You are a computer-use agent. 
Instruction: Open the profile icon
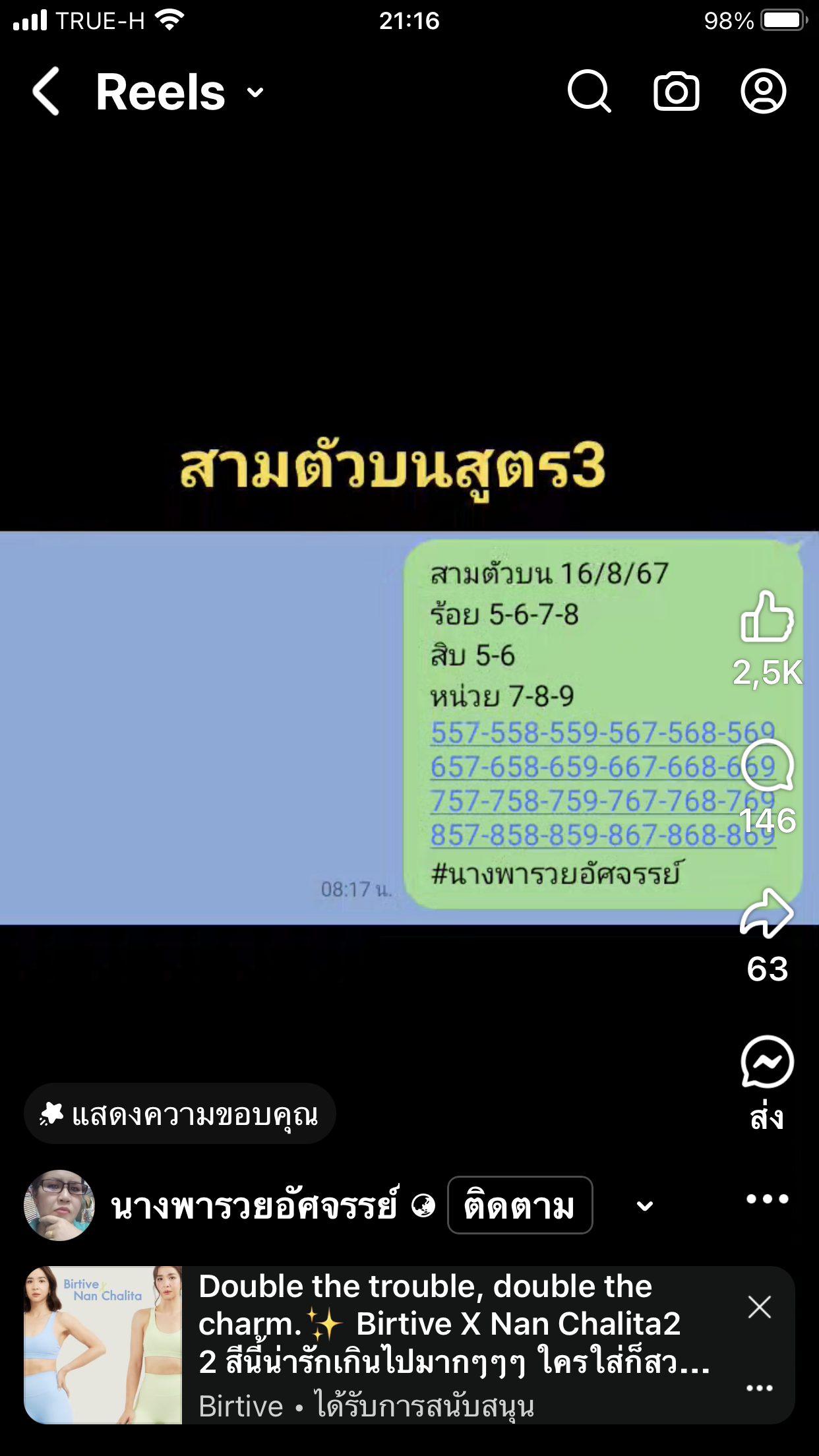(763, 92)
